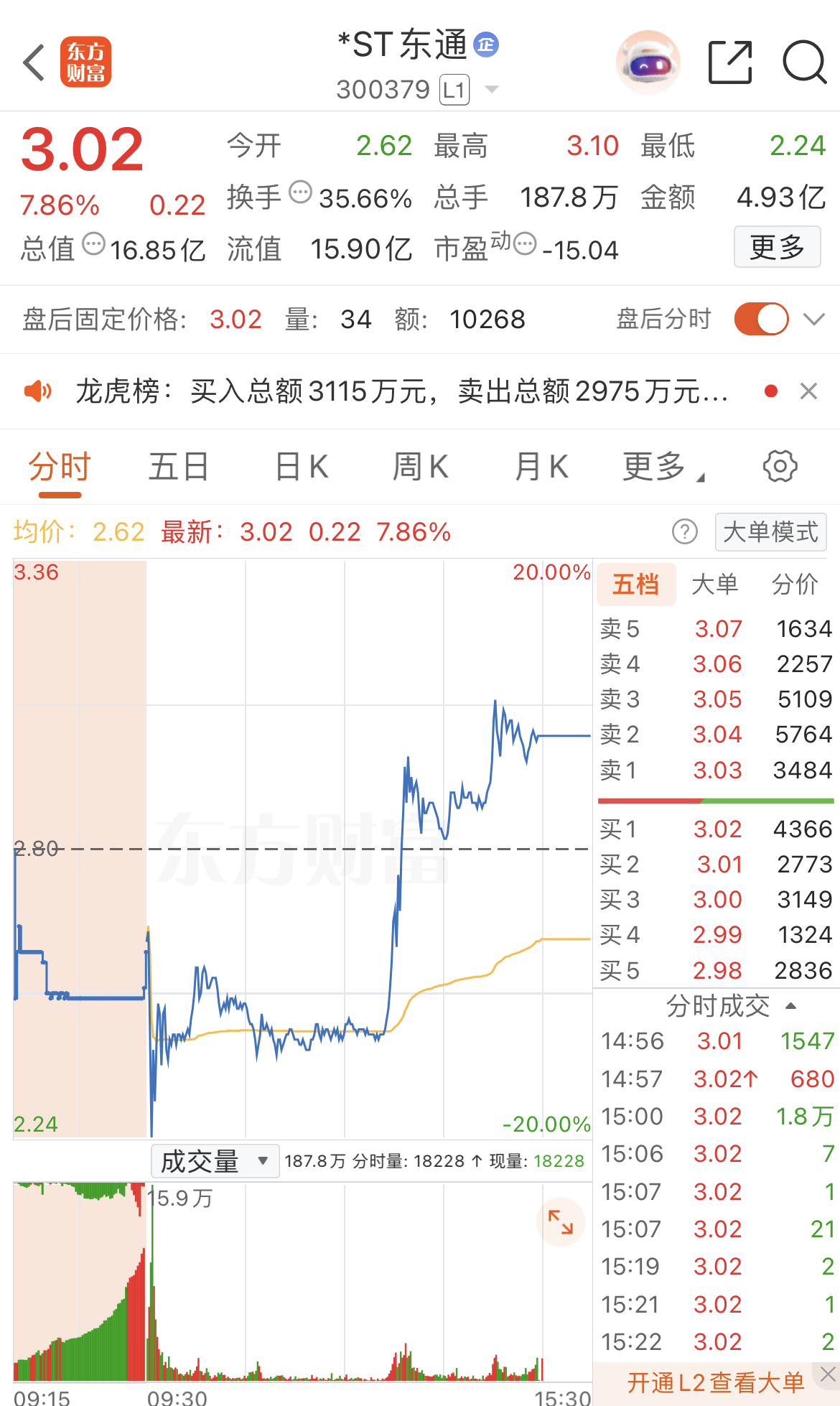Enable 大单模式 view
The width and height of the screenshot is (840, 1406).
coord(771,532)
